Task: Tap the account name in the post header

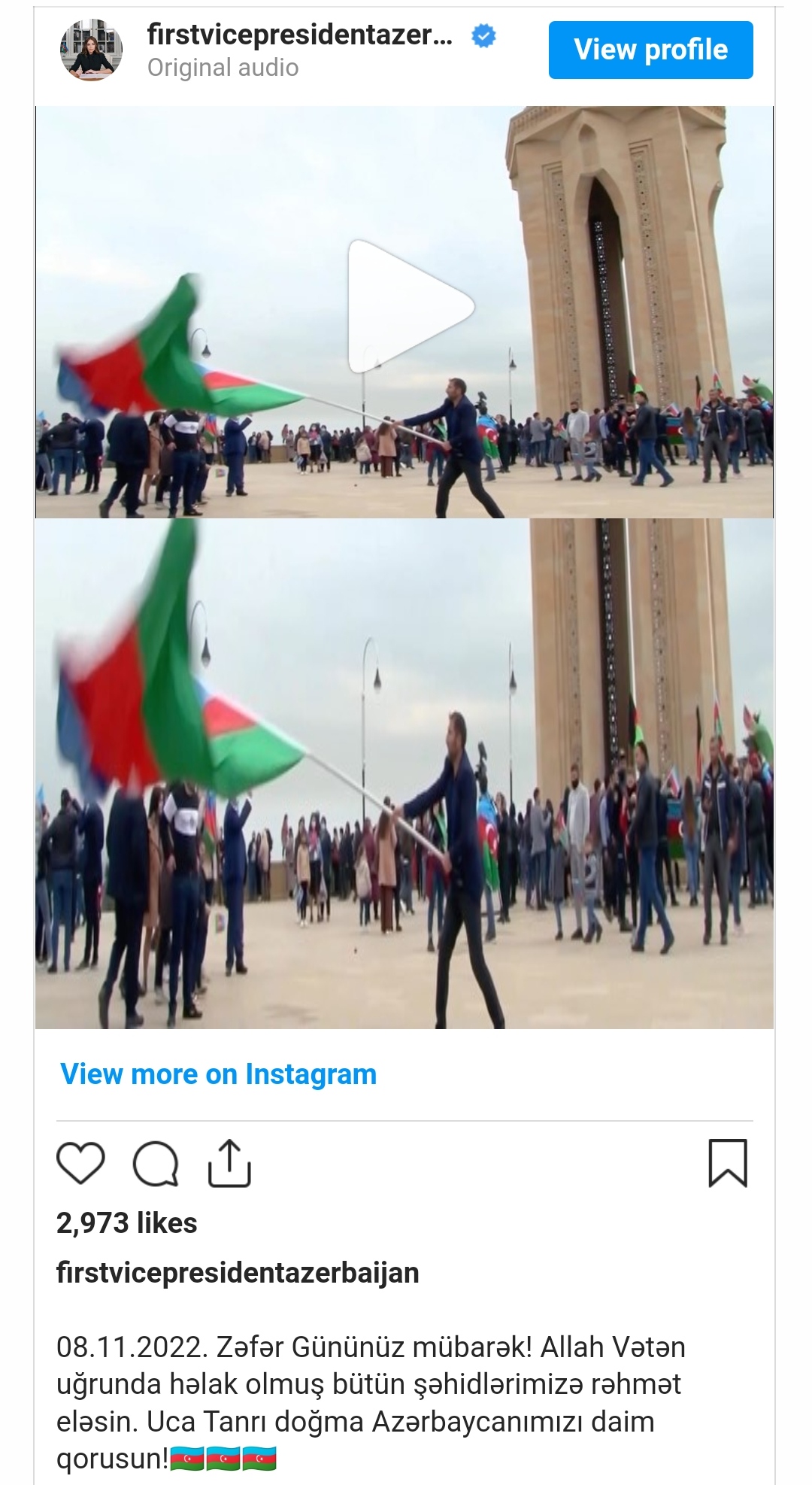Action: pyautogui.click(x=300, y=35)
